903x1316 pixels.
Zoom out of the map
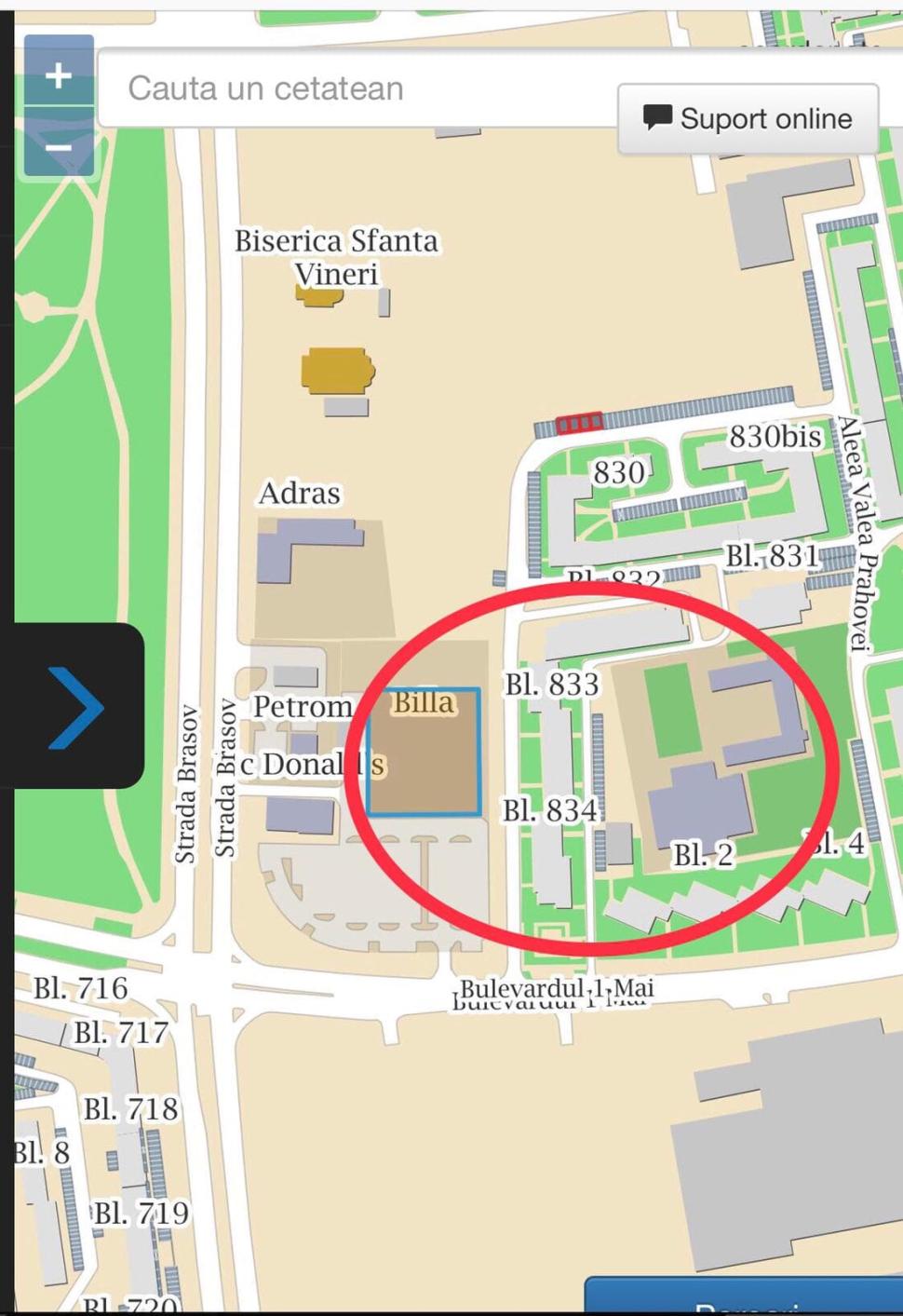coord(59,146)
